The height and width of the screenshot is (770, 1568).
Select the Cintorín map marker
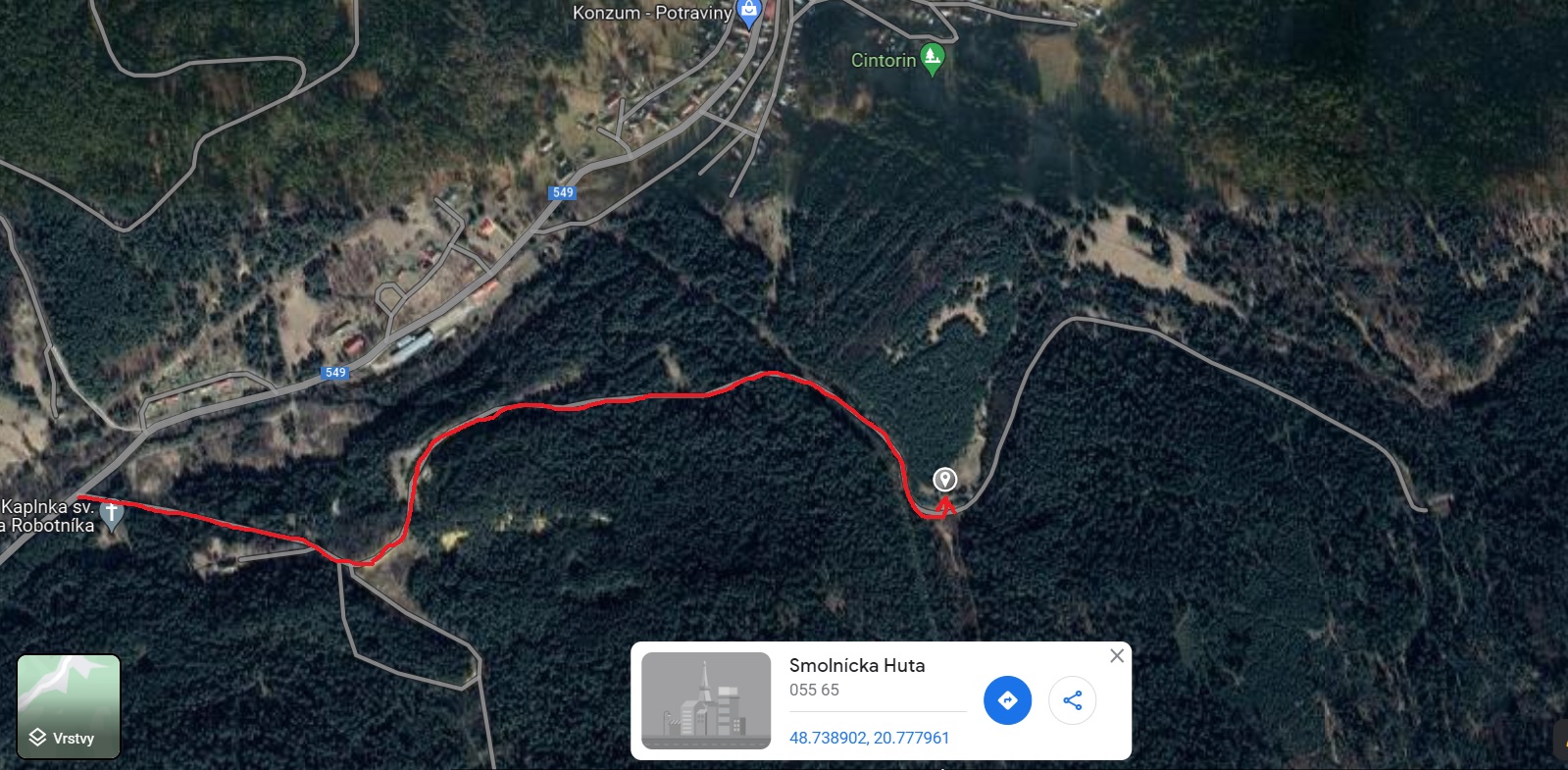(x=933, y=58)
